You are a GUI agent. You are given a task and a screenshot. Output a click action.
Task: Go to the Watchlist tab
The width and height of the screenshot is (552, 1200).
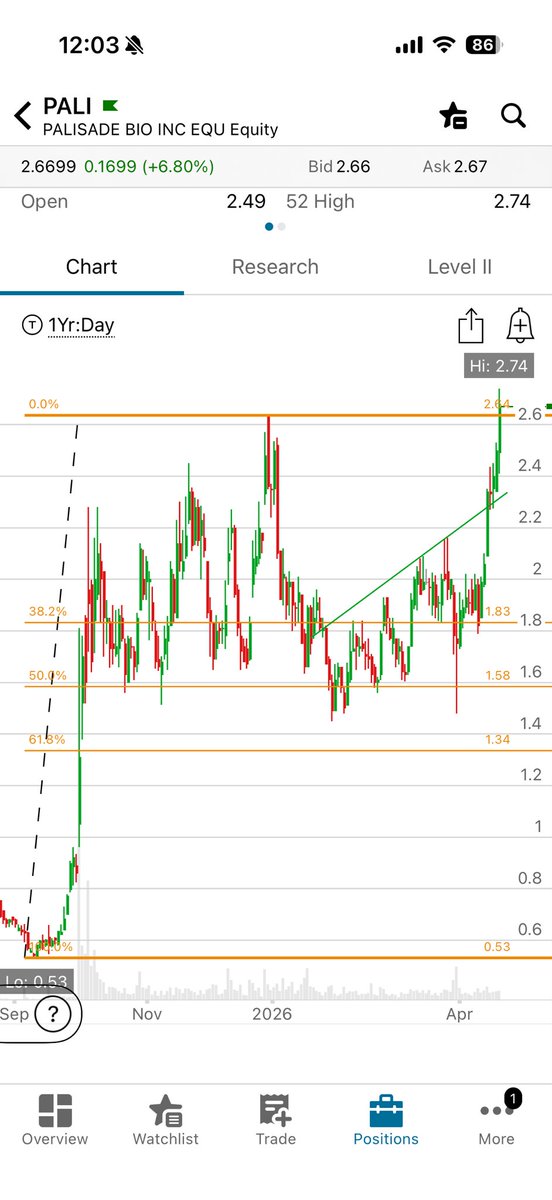(x=166, y=1120)
